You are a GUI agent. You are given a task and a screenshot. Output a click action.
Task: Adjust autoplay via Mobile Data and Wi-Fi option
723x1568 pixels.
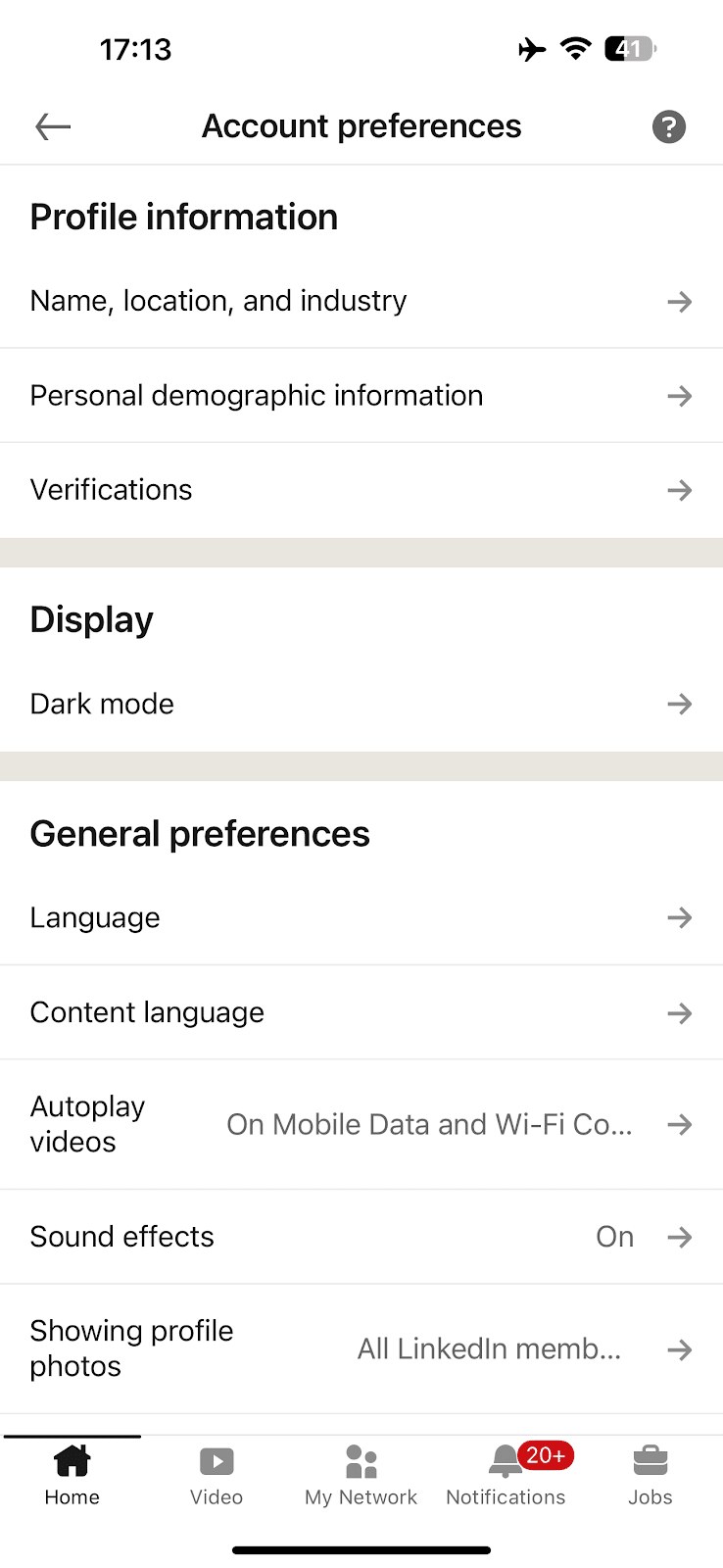pyautogui.click(x=429, y=1125)
